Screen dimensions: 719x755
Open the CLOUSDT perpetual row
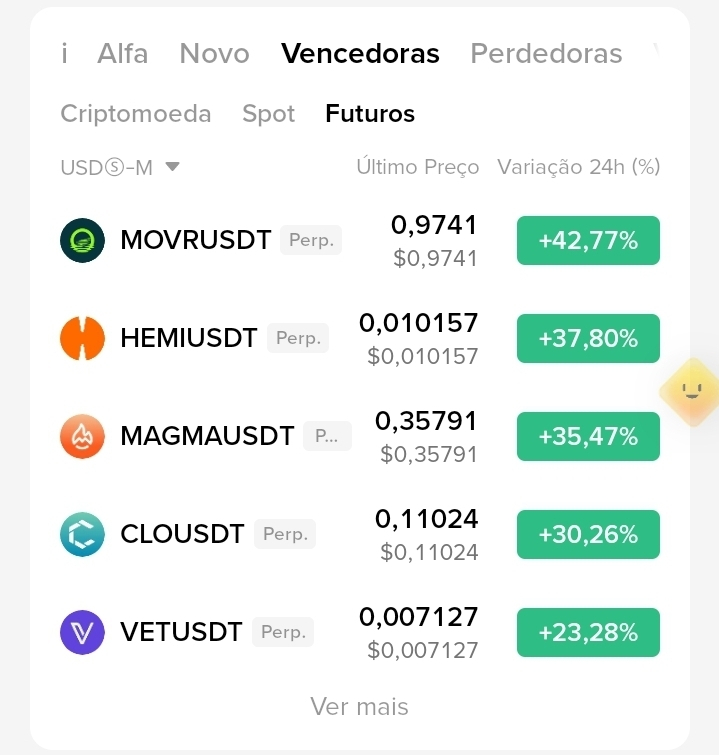360,534
